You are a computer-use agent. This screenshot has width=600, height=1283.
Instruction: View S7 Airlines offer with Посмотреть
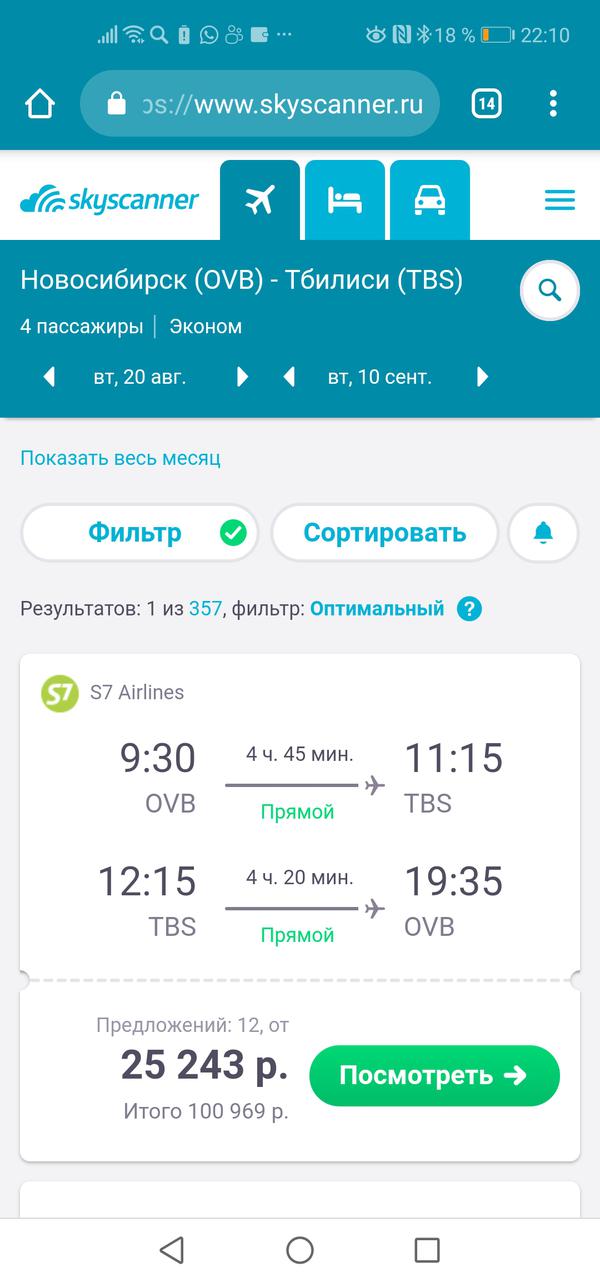point(433,1075)
